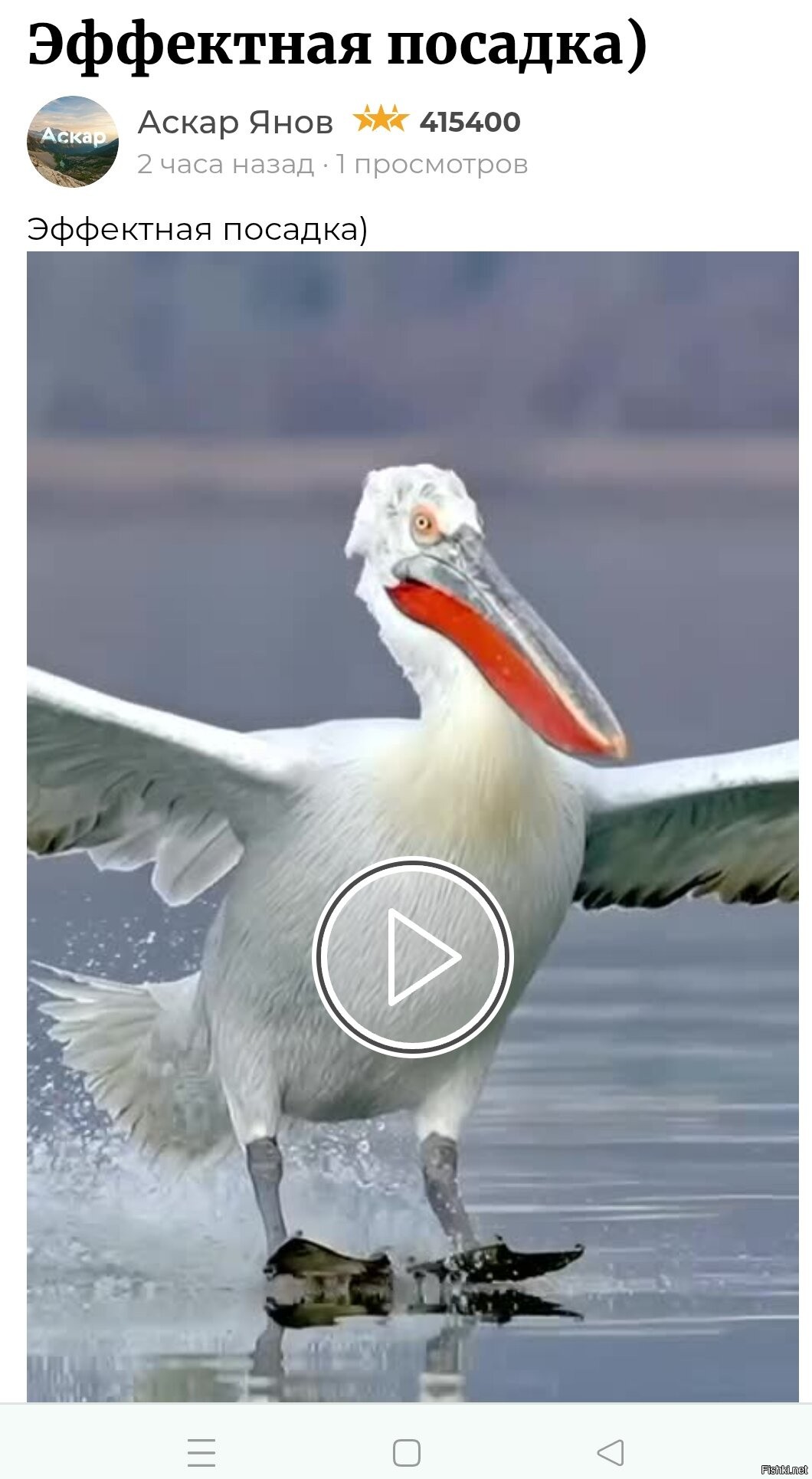
Task: Tap the system back button
Action: click(x=610, y=1451)
